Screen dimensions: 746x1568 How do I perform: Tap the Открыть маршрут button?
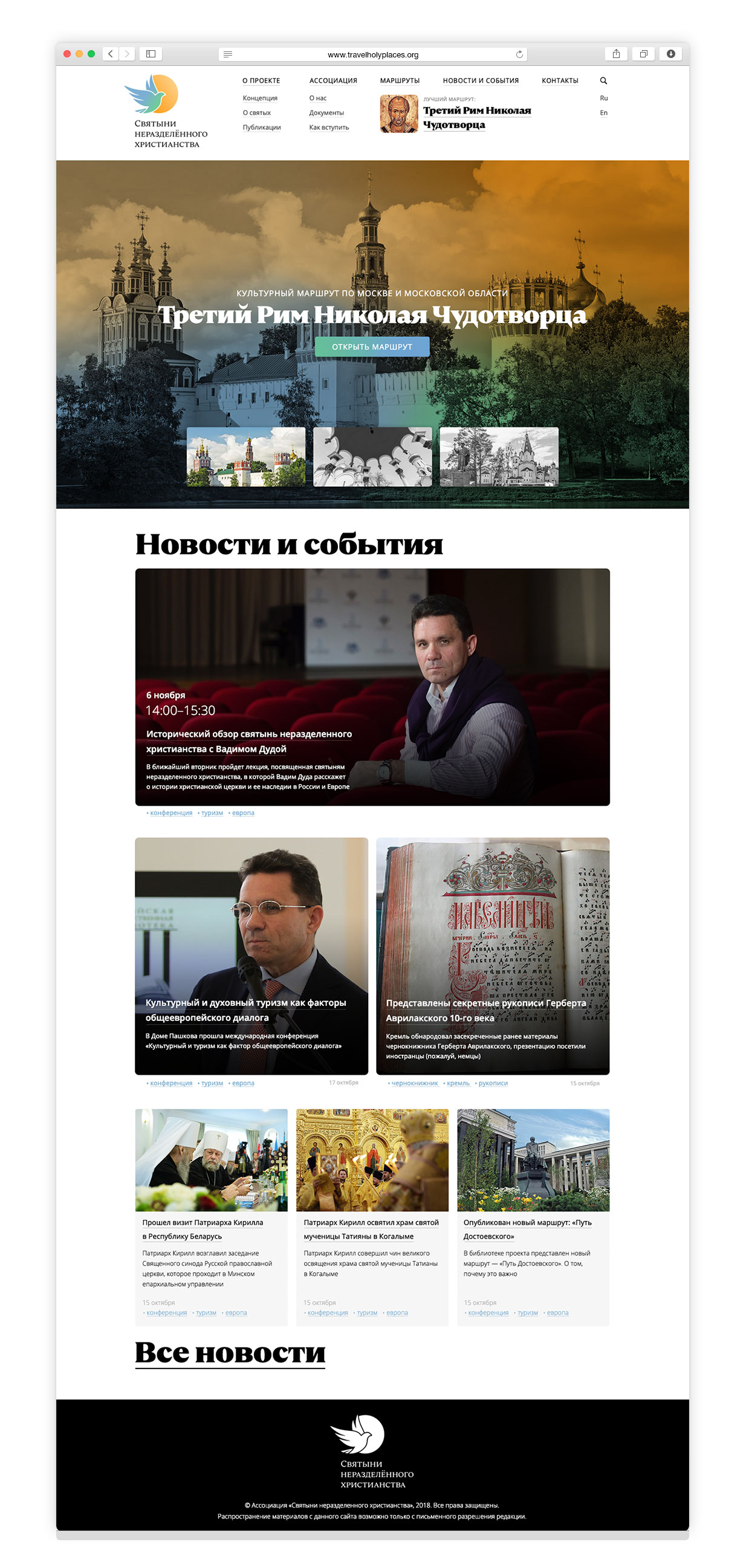371,346
